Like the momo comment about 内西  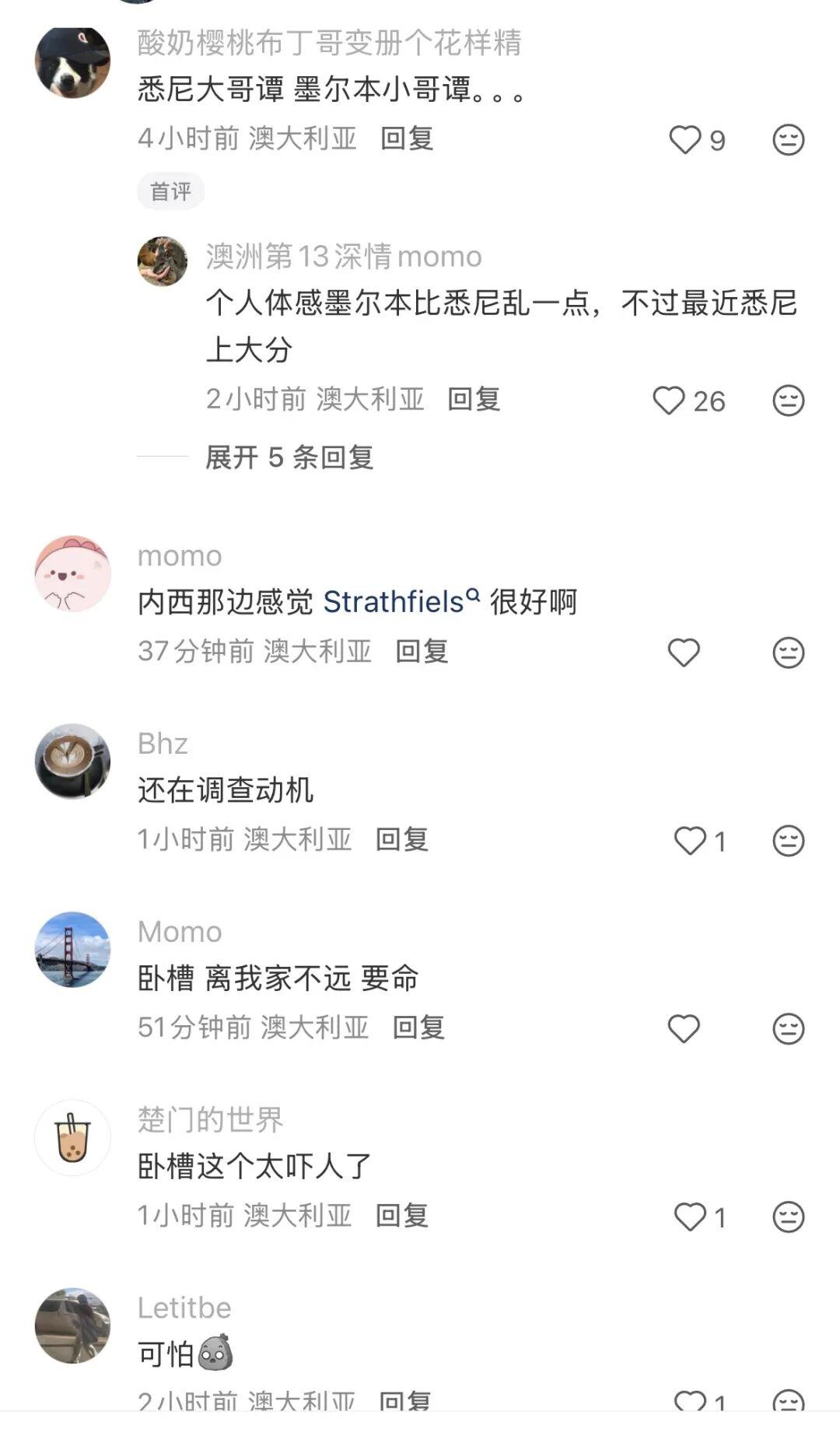click(x=684, y=652)
